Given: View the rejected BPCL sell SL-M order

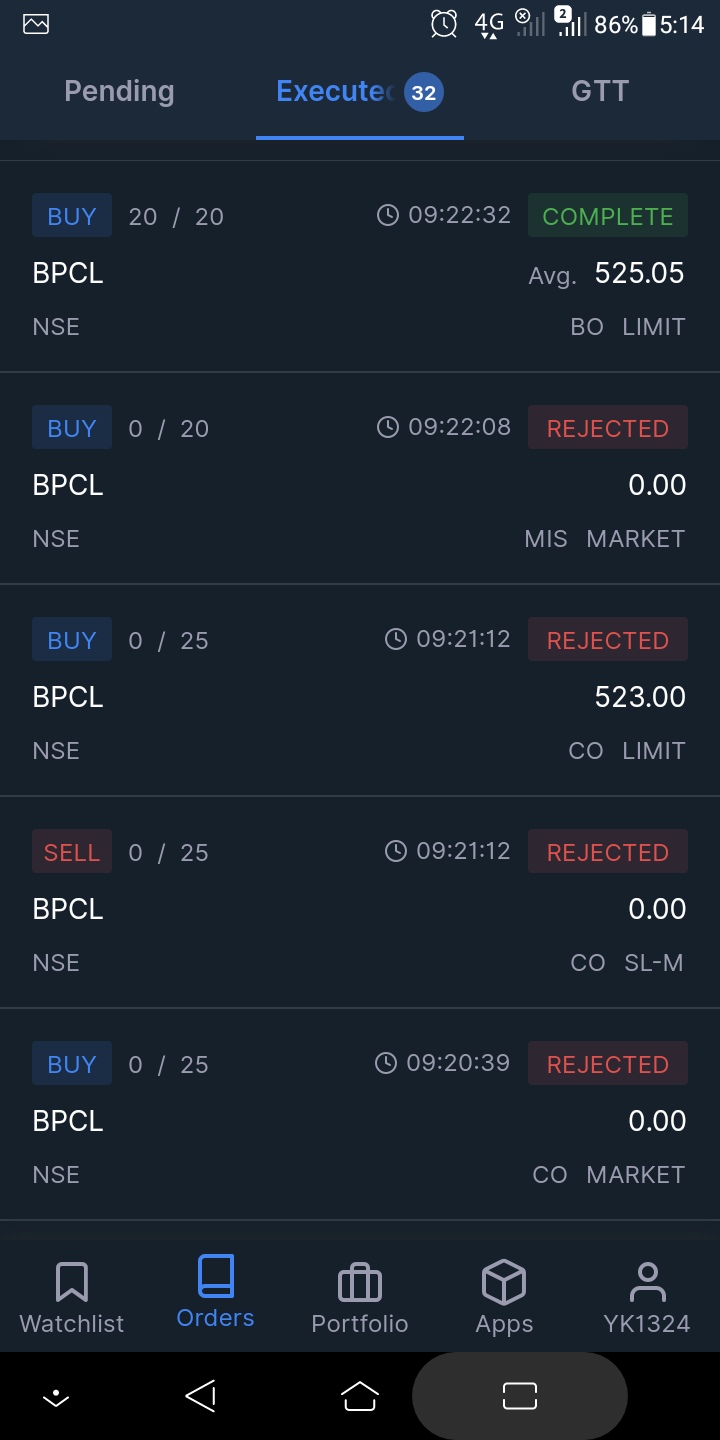Looking at the screenshot, I should (x=360, y=907).
